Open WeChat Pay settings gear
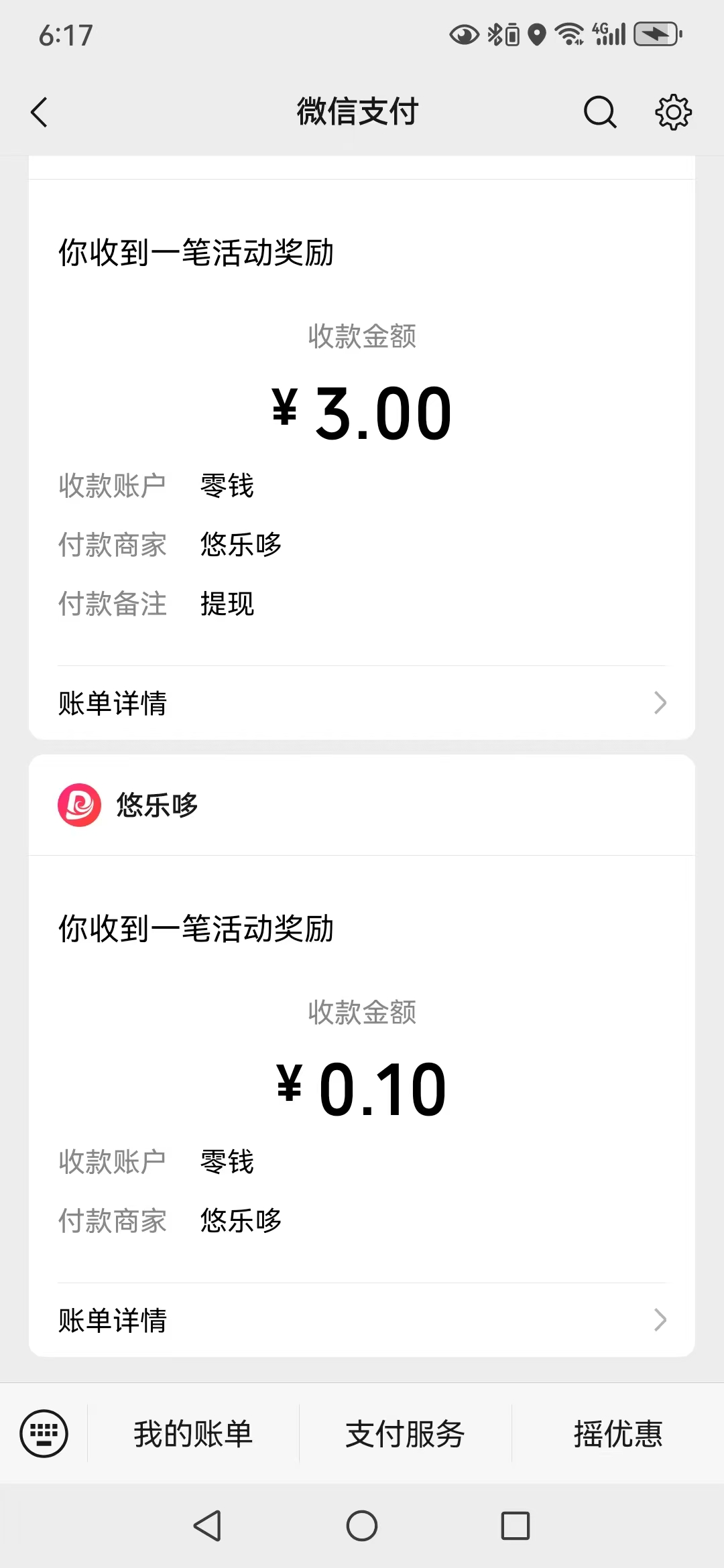The image size is (724, 1568). pyautogui.click(x=672, y=112)
